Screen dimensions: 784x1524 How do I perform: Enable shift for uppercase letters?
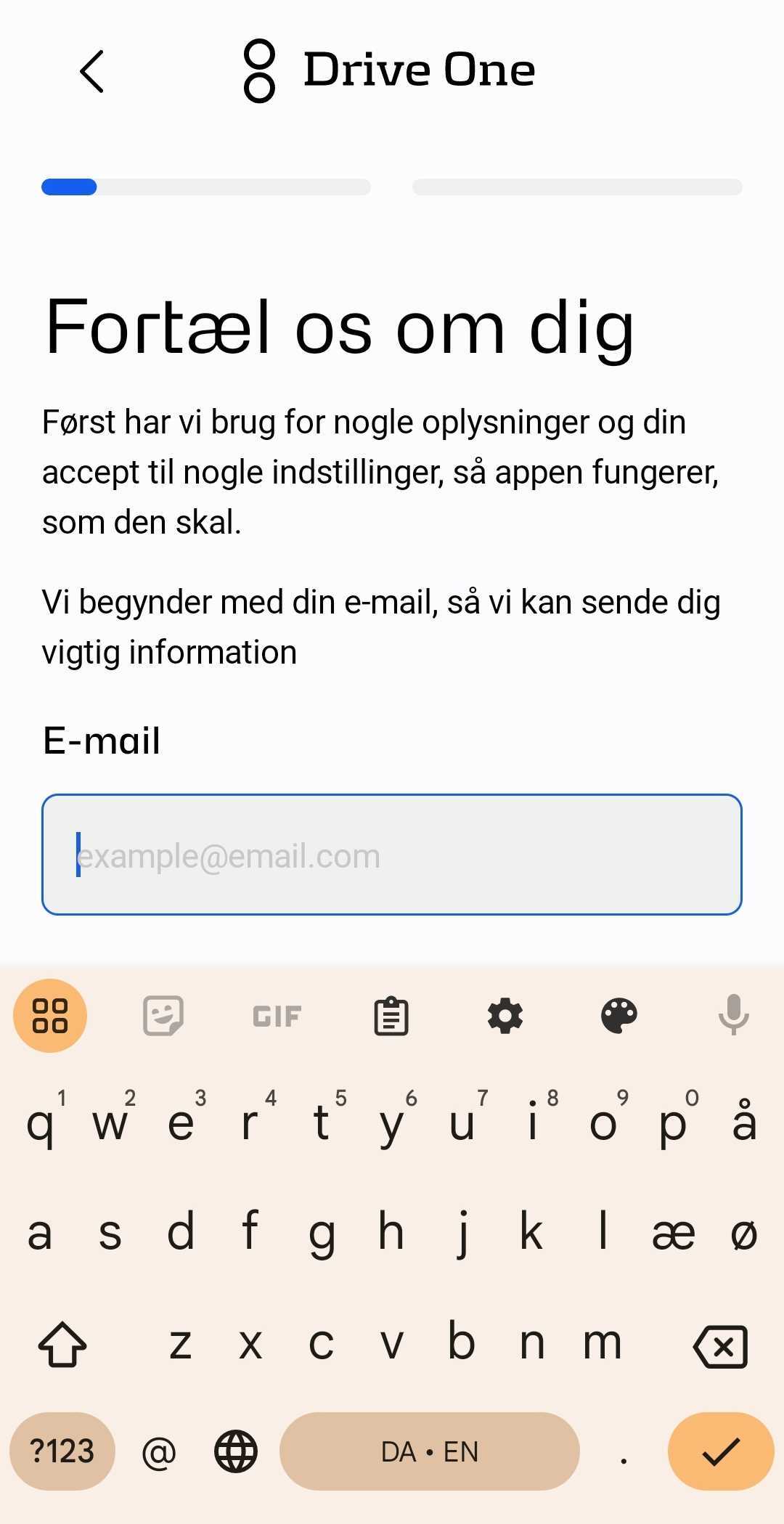point(62,1345)
